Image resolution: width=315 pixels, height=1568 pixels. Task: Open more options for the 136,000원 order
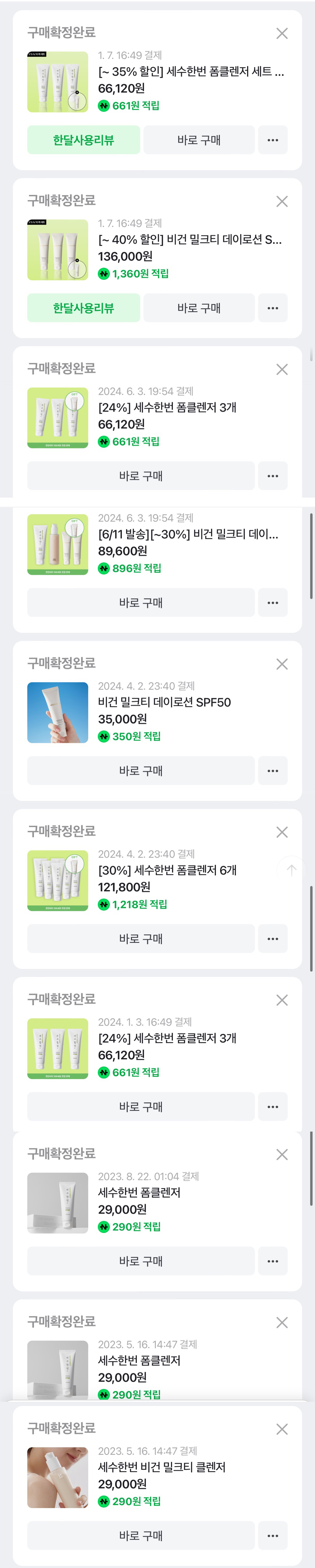tap(272, 308)
